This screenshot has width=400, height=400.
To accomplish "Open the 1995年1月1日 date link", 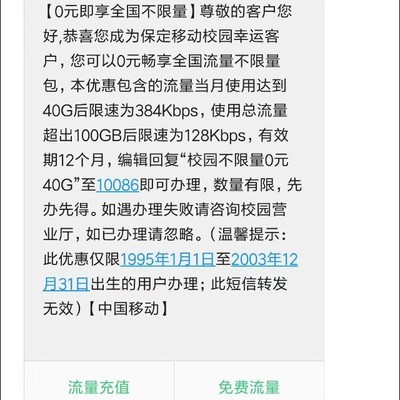I will point(167,259).
